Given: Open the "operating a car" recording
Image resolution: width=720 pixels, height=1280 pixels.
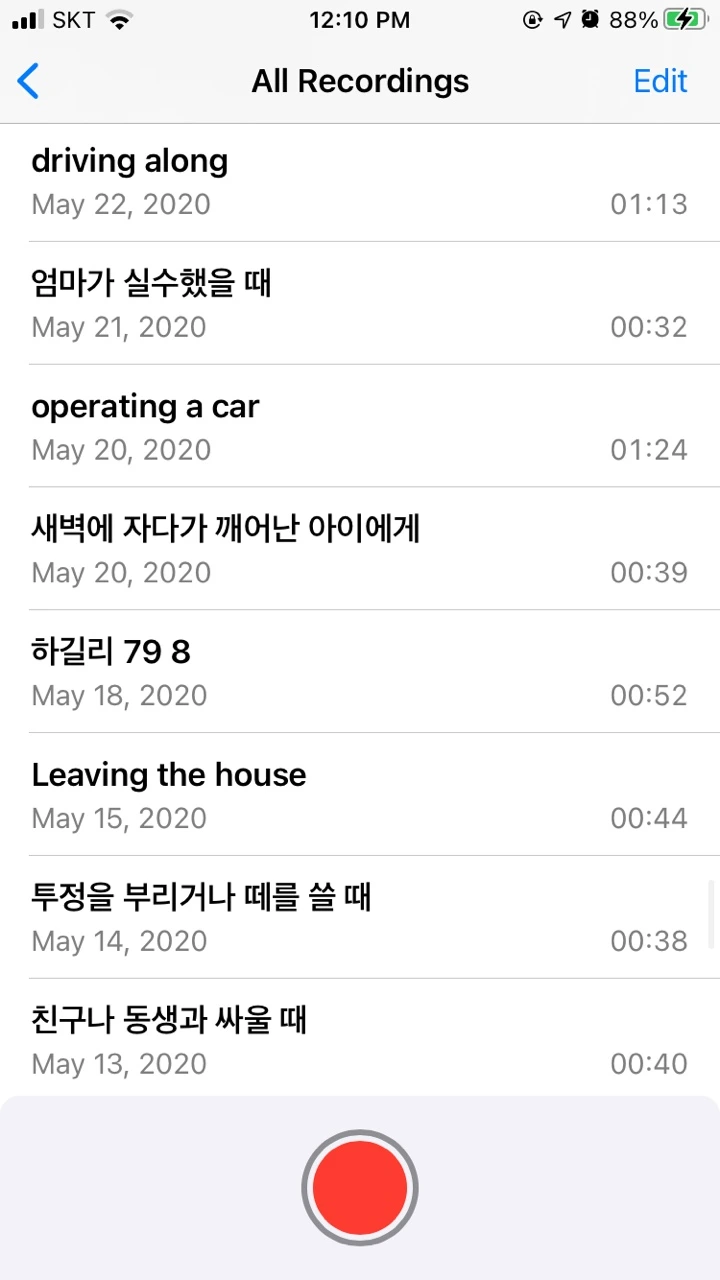Looking at the screenshot, I should (360, 427).
